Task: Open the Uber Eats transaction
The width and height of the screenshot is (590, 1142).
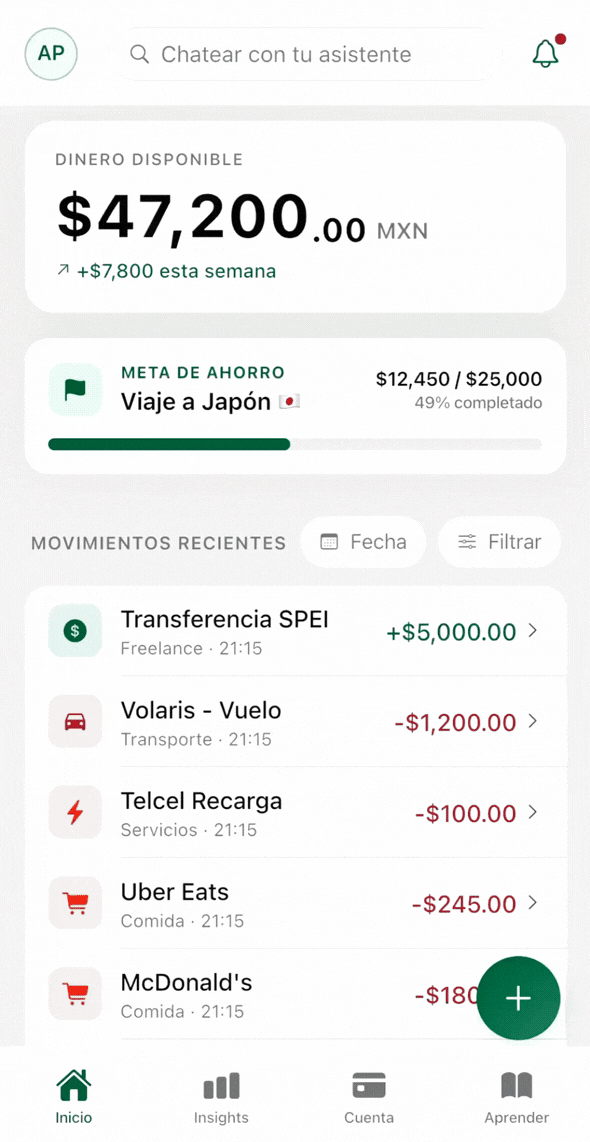Action: click(x=295, y=903)
